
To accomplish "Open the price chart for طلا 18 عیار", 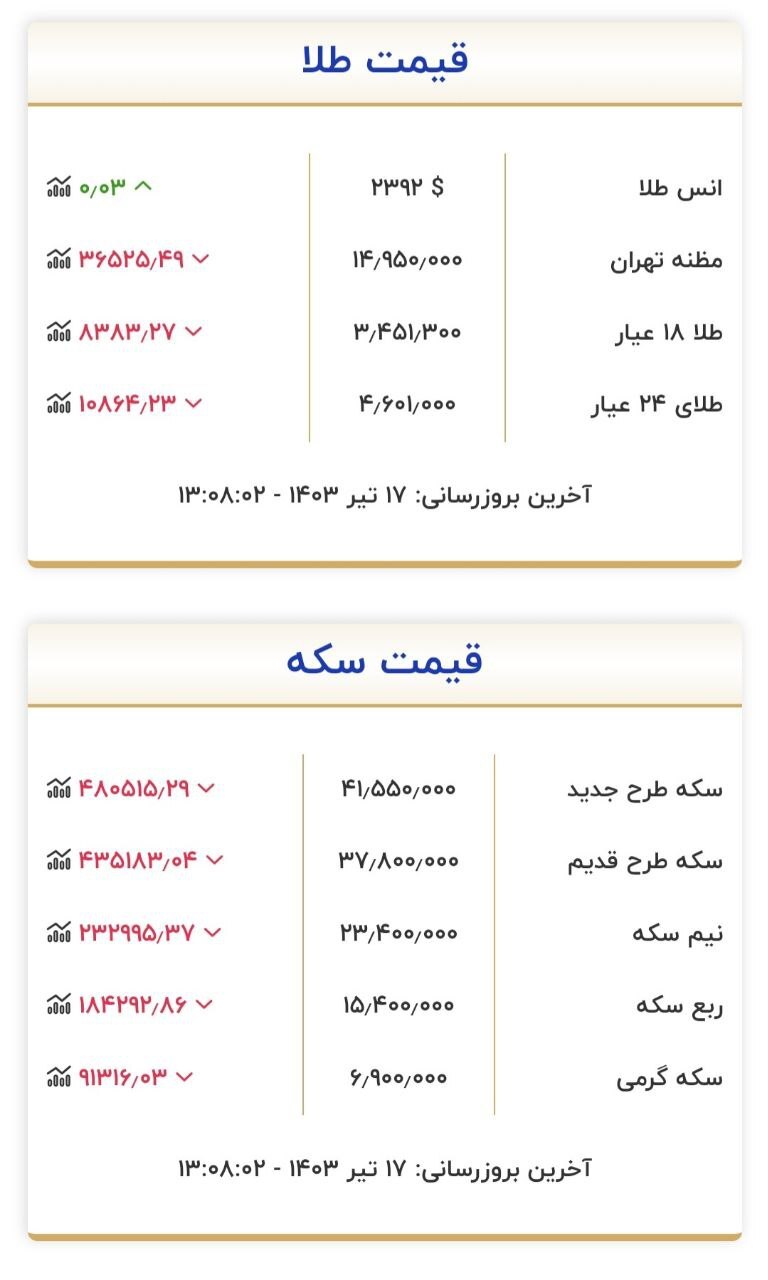I will click(x=57, y=330).
